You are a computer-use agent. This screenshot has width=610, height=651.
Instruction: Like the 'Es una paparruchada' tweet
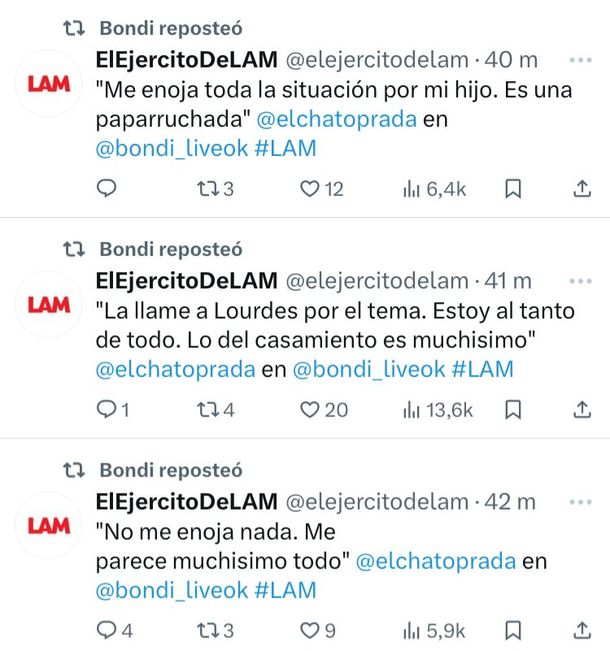pyautogui.click(x=310, y=187)
